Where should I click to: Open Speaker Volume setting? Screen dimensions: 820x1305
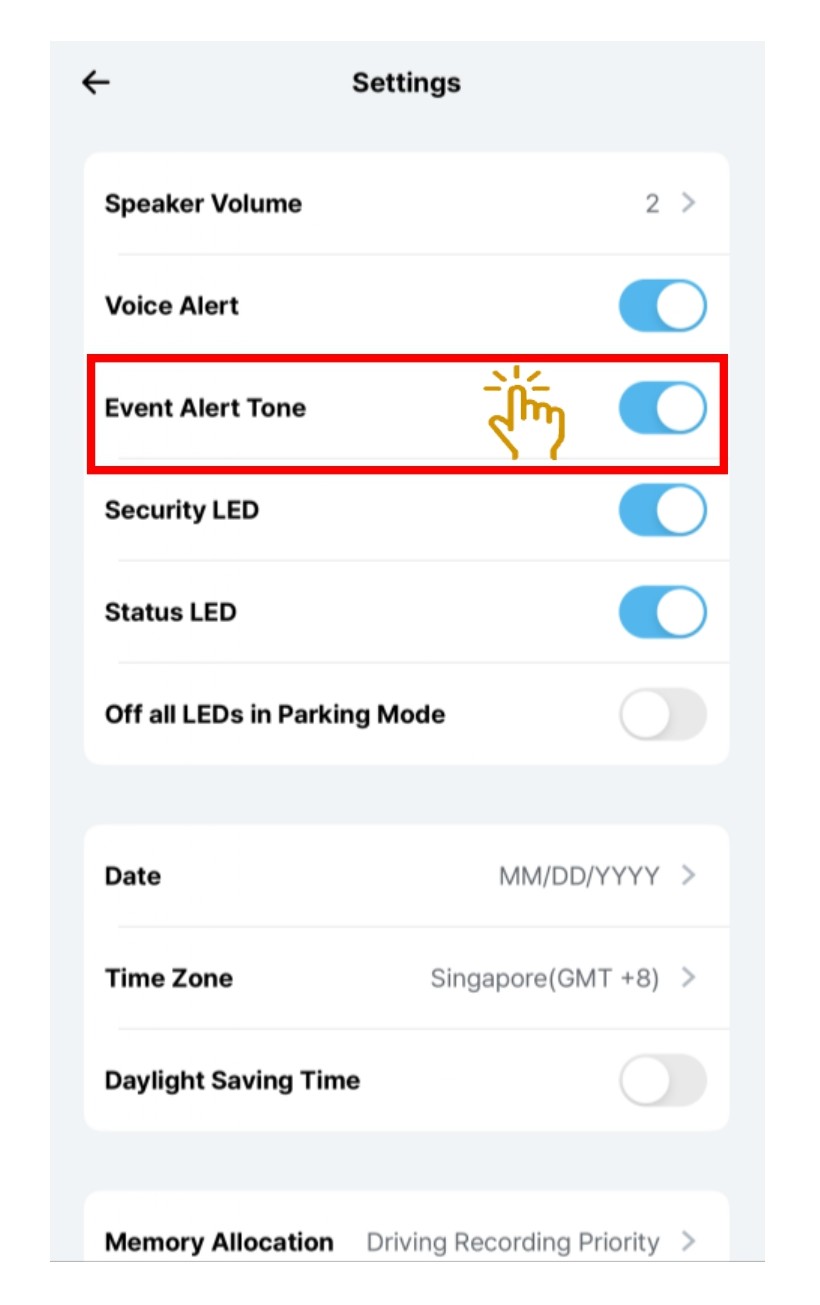click(406, 204)
